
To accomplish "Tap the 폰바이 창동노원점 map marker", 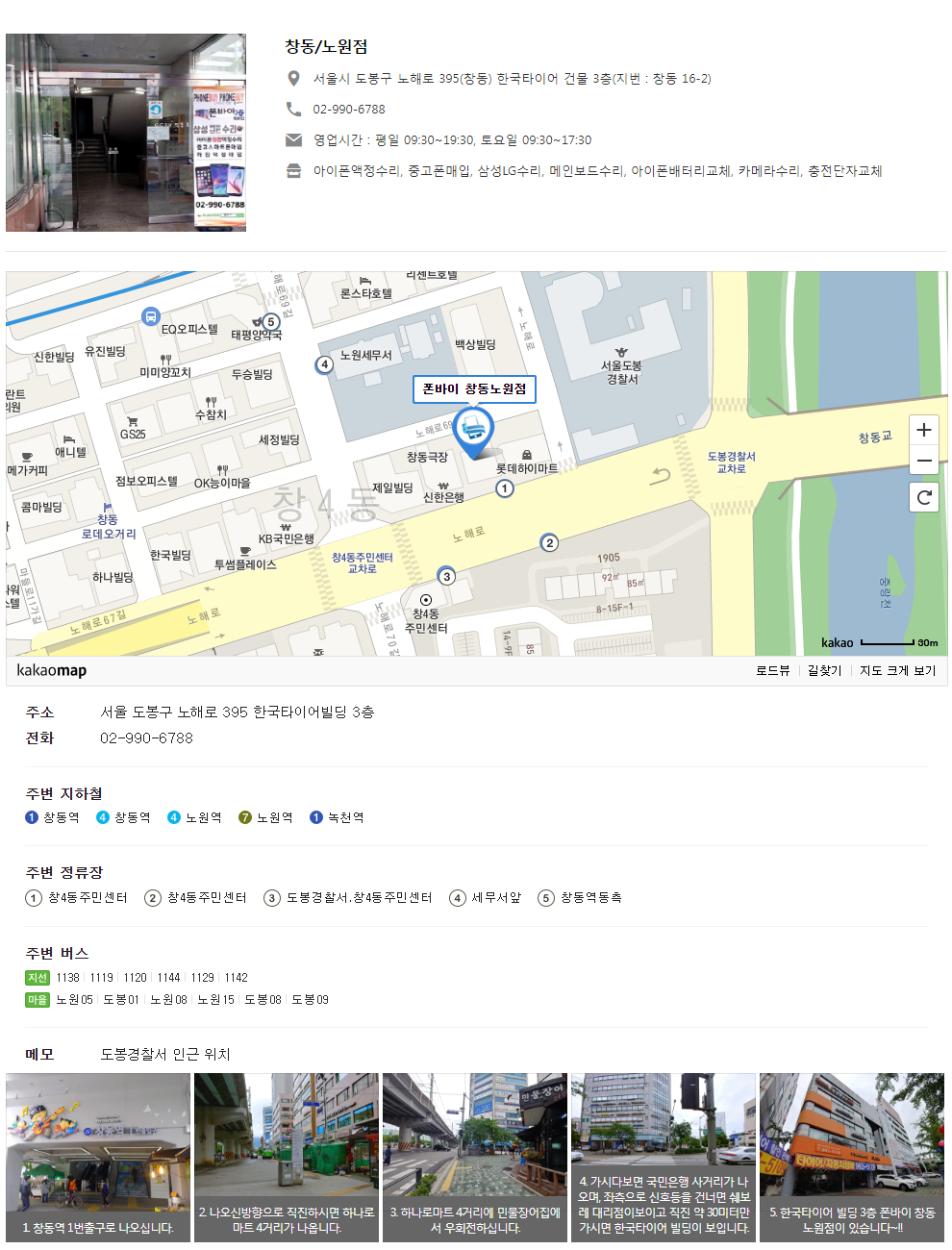I will point(472,430).
